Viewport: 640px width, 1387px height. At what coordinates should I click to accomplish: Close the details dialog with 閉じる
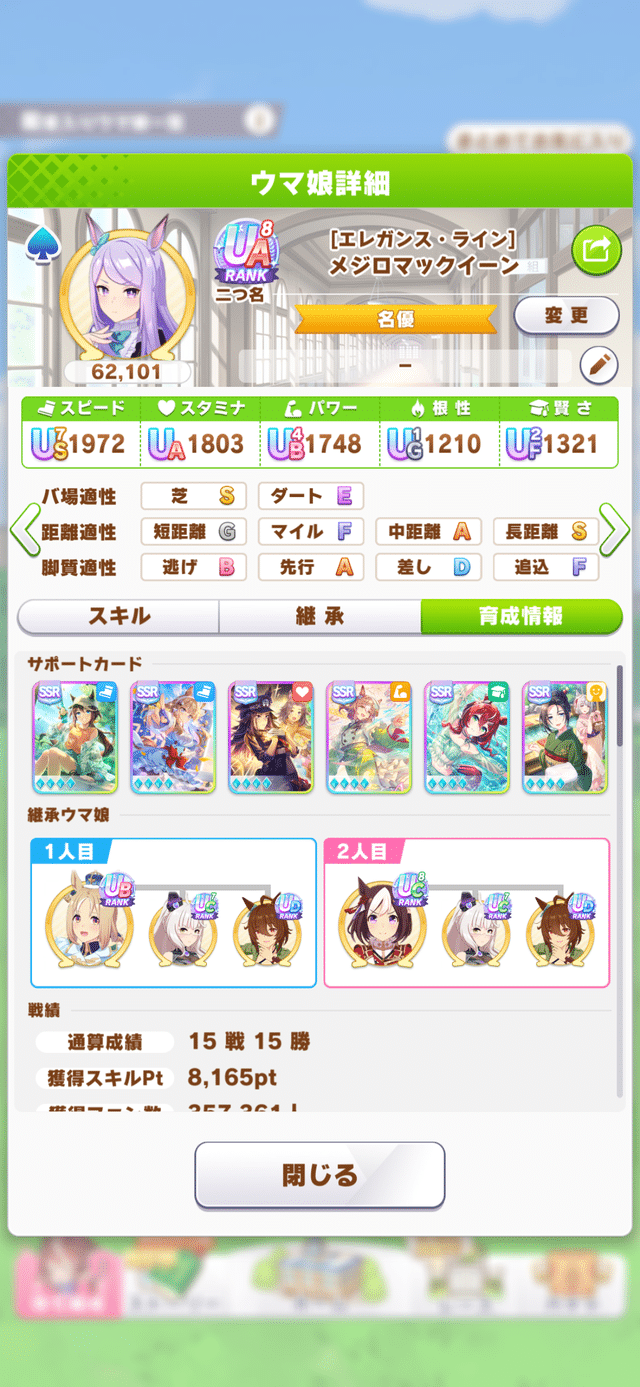[319, 1175]
